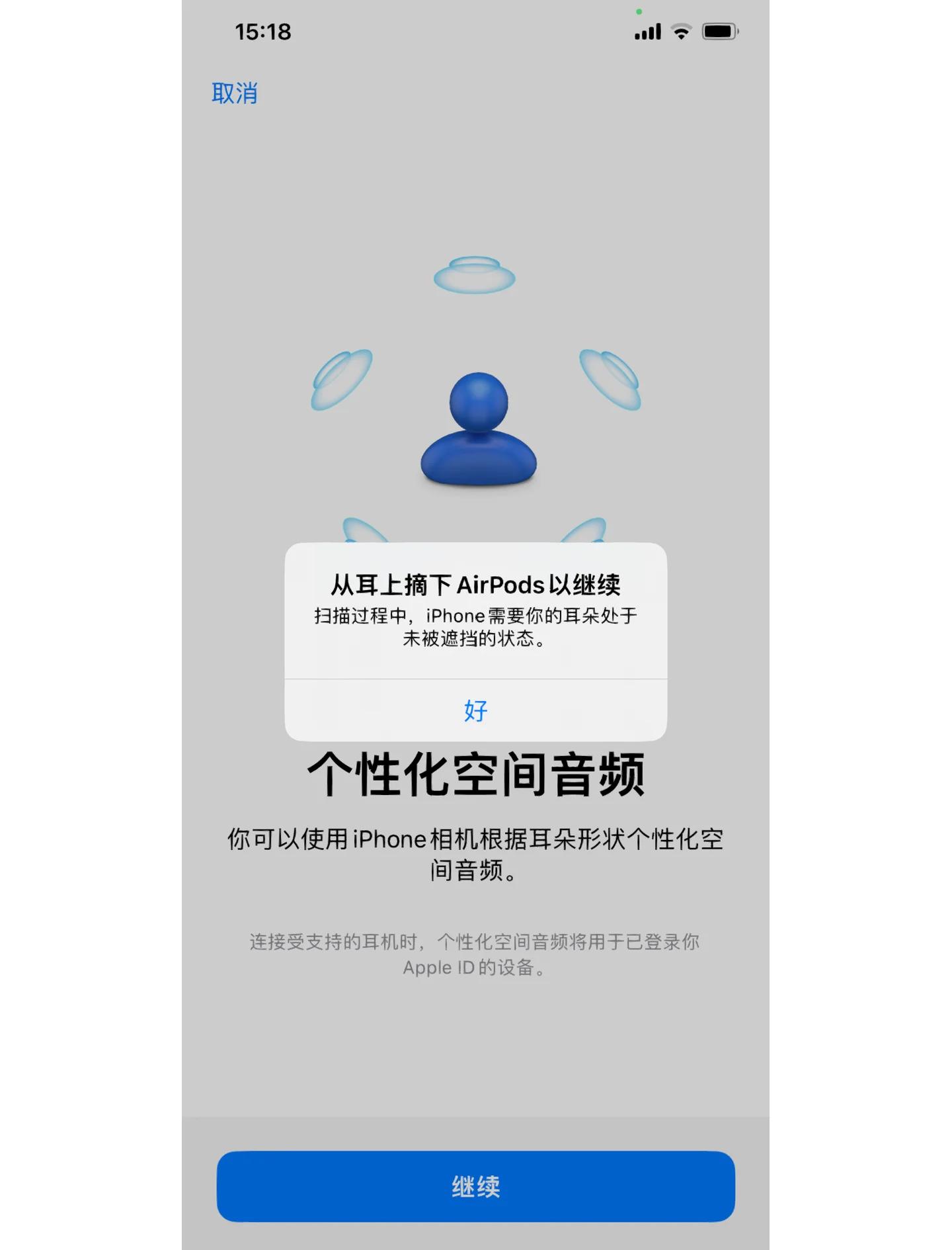
Task: Tap the green camera indicator dot
Action: [639, 11]
